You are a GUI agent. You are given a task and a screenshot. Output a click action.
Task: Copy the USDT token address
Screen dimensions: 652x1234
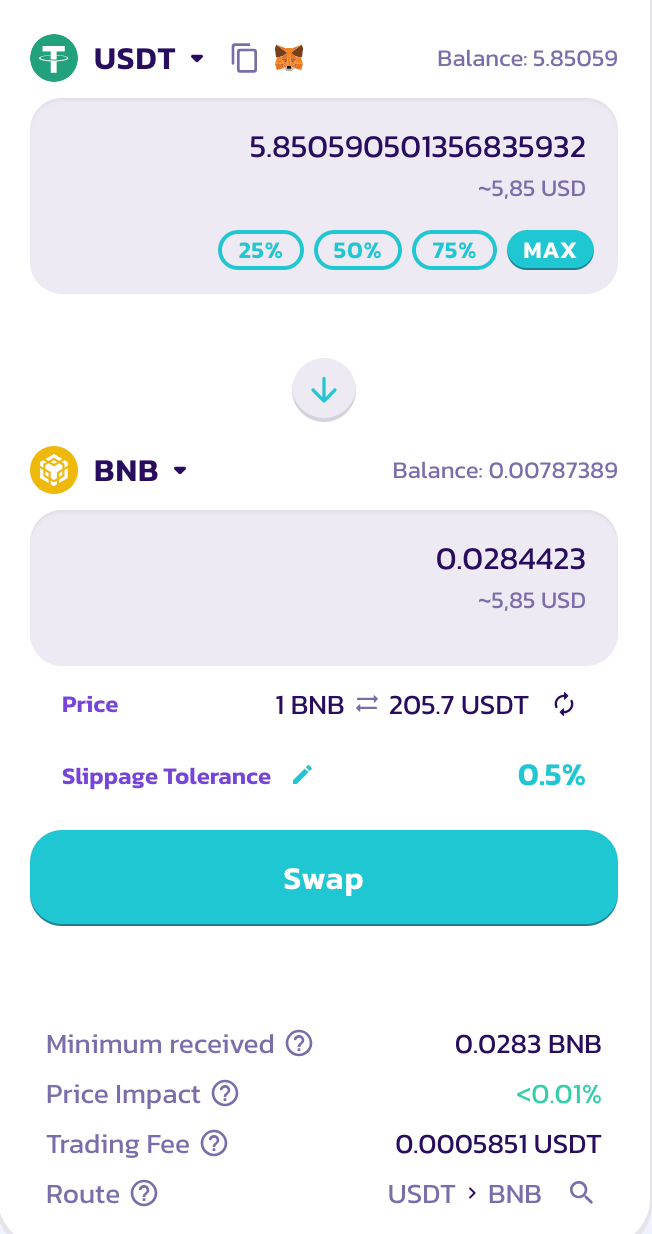point(244,58)
